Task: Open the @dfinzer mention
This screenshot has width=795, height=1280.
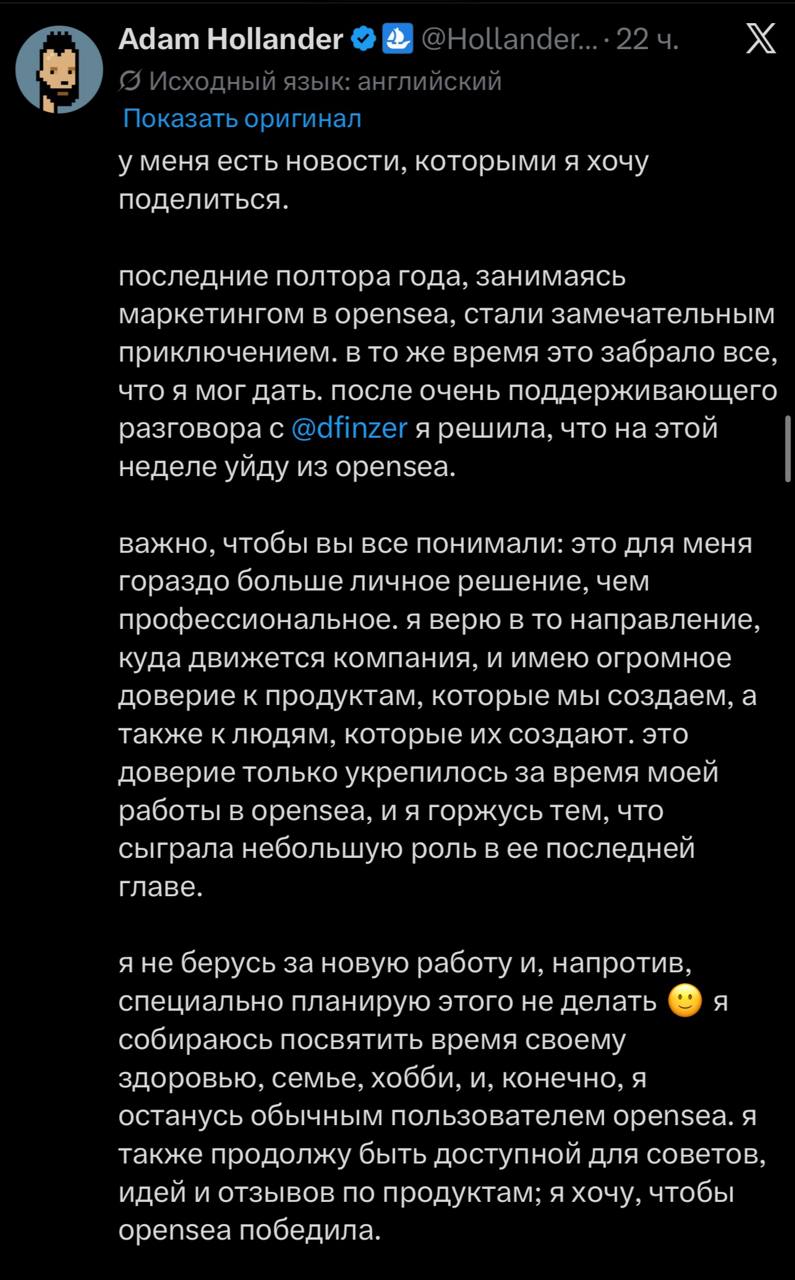Action: [349, 430]
